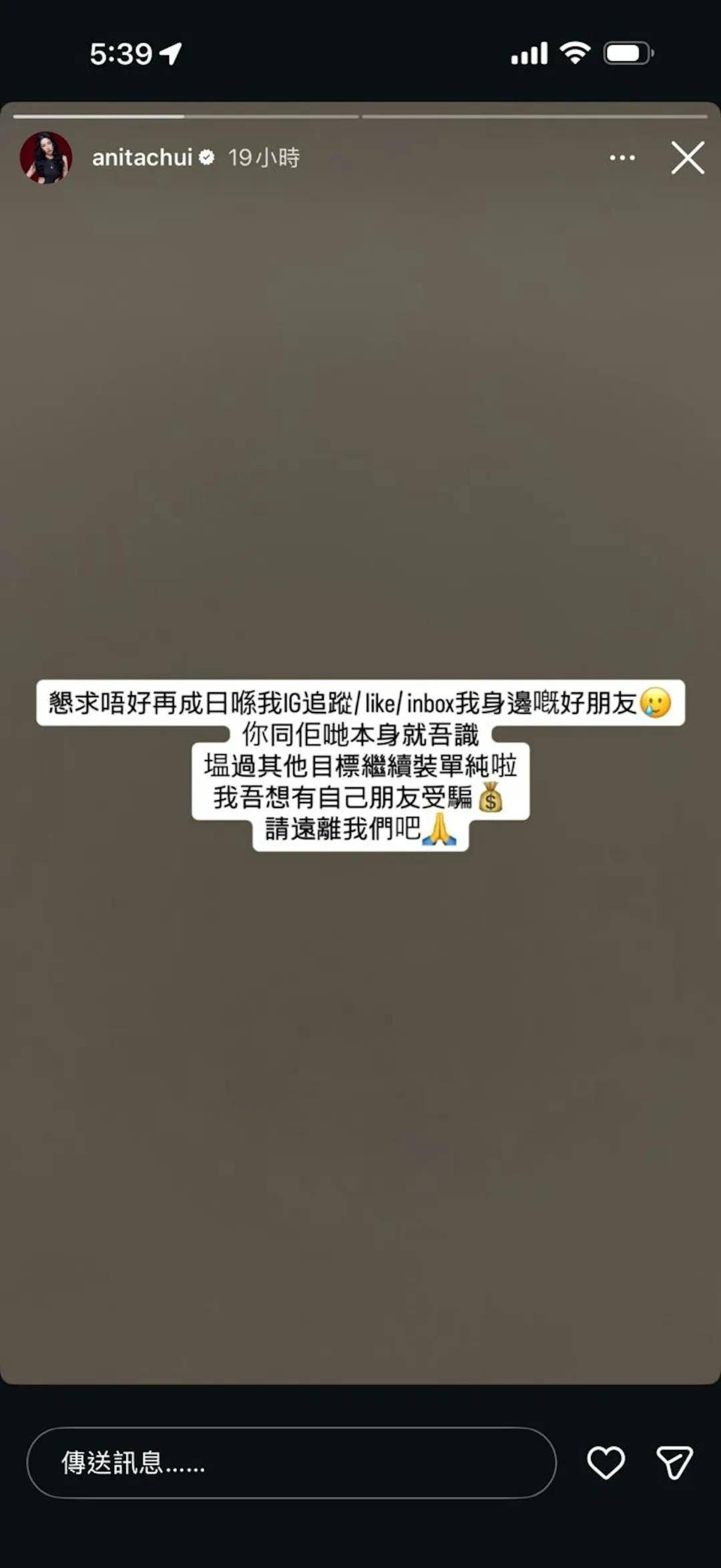
Task: Tap the anitachui username
Action: click(x=142, y=158)
